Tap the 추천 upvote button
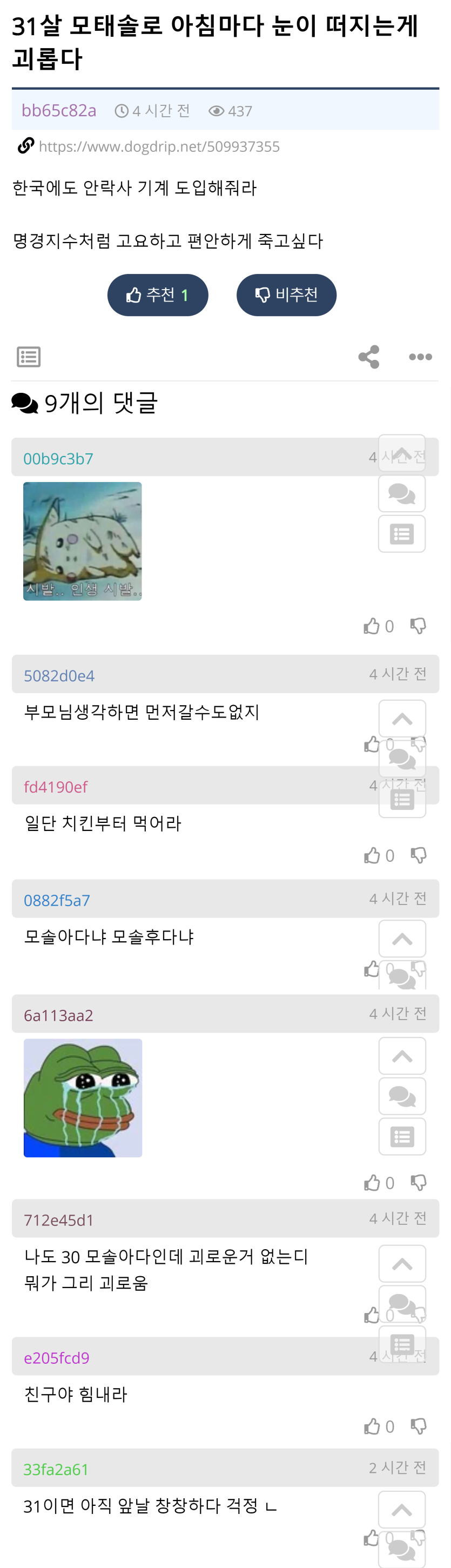451x1568 pixels. pos(158,295)
